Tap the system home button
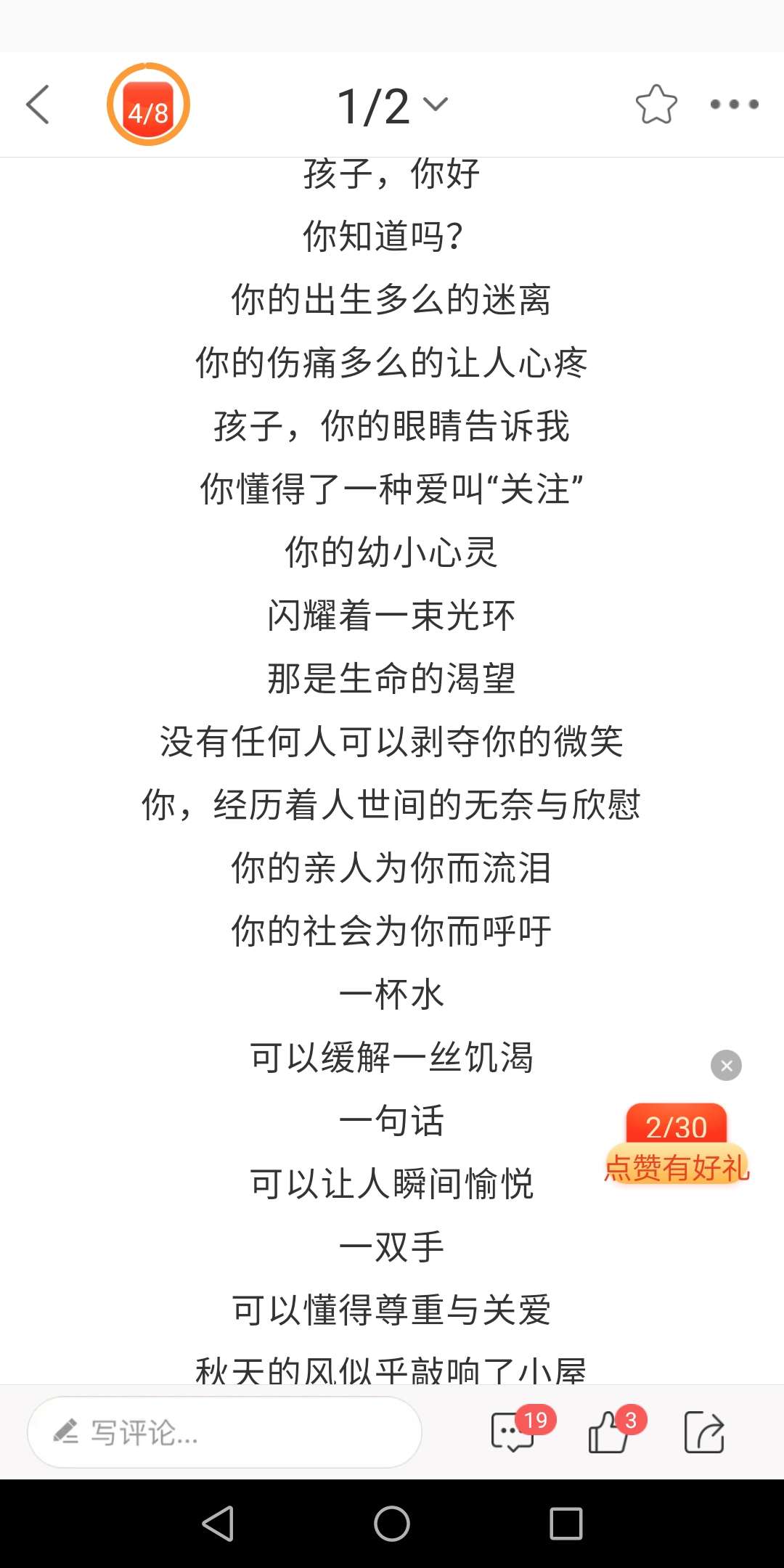784x1568 pixels. click(392, 1523)
